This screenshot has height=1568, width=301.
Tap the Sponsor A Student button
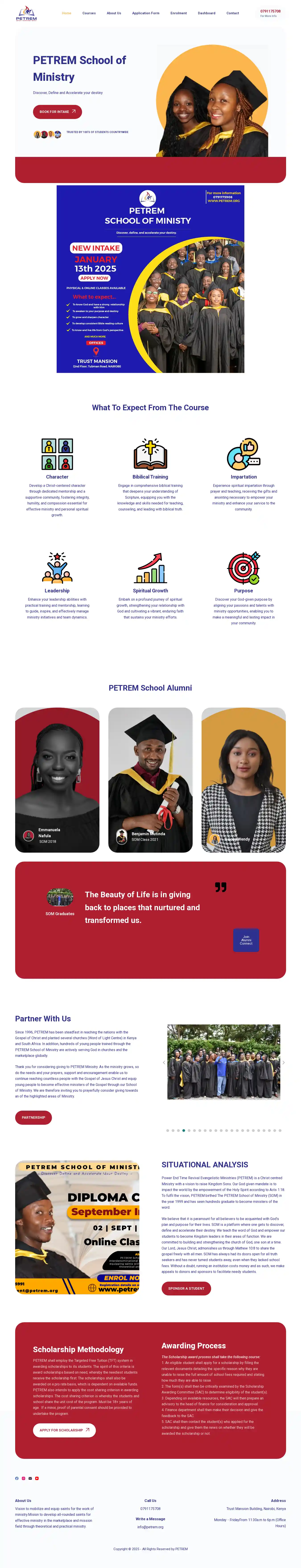click(186, 1288)
